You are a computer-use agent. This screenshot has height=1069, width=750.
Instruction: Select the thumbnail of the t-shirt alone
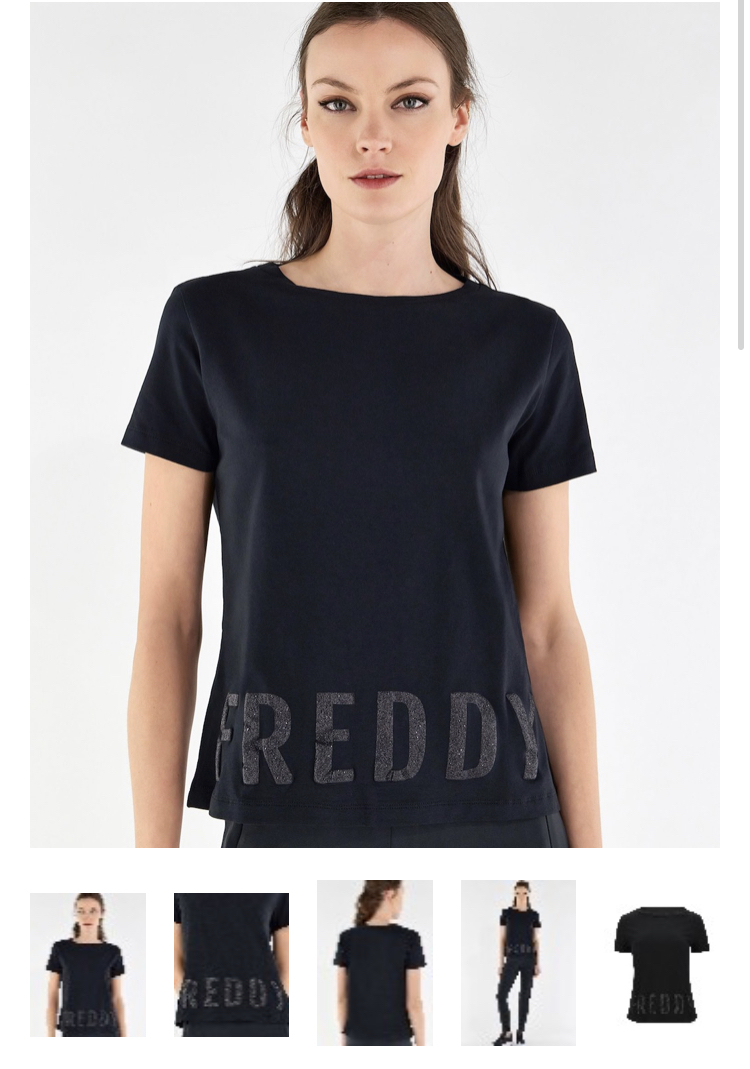661,964
